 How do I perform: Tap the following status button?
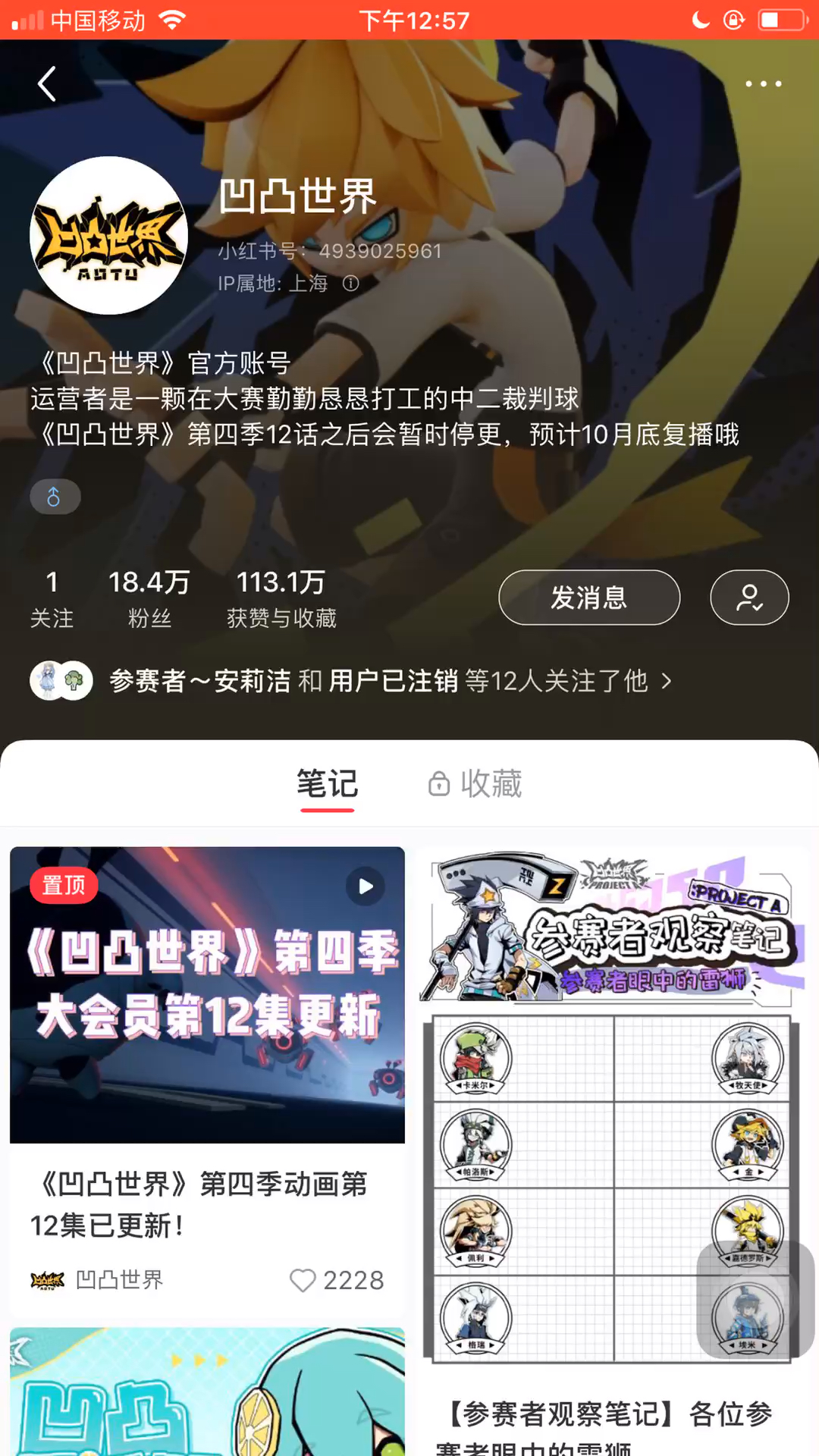(x=749, y=598)
